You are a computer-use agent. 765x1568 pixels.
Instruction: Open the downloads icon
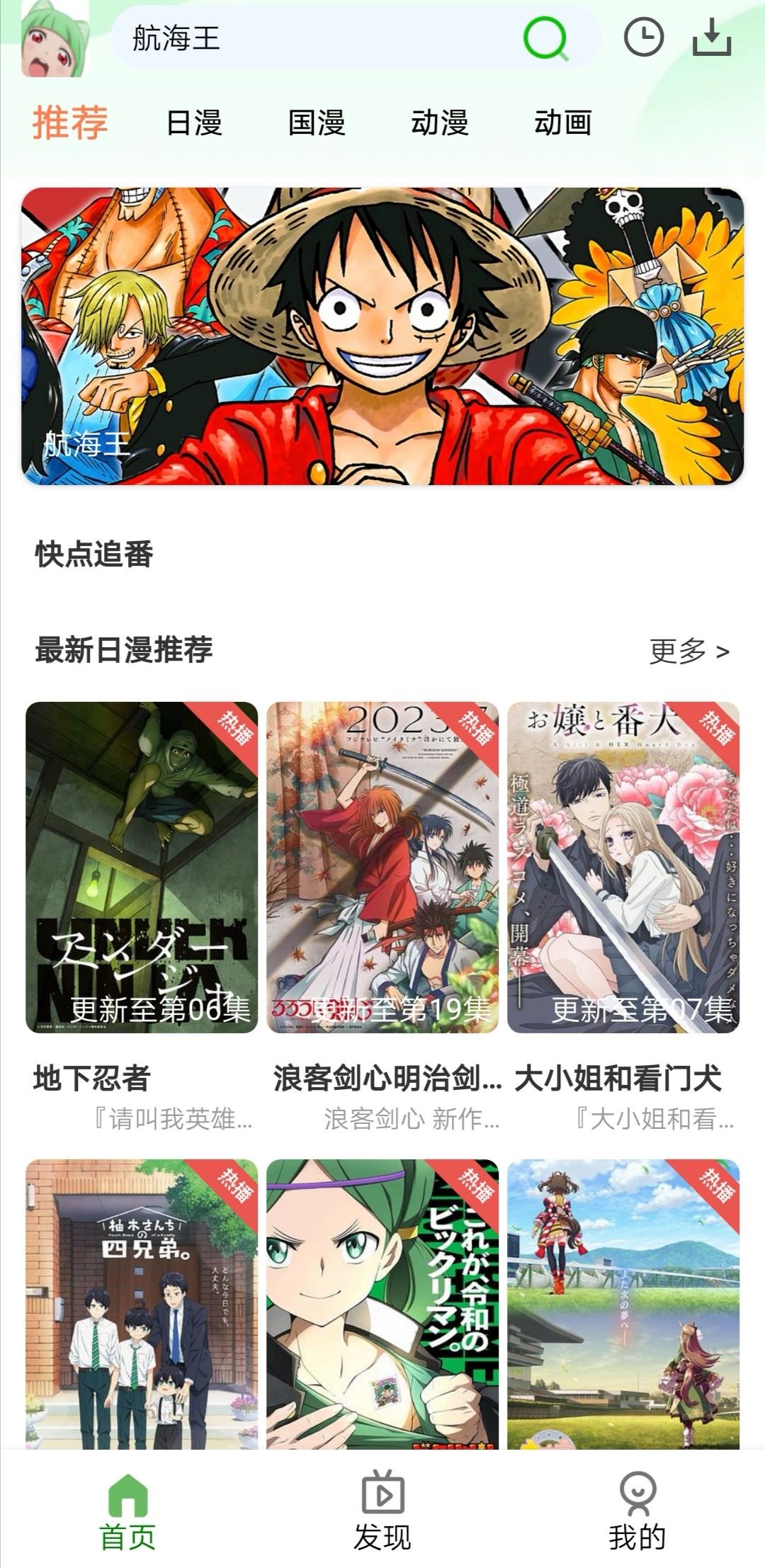[x=711, y=38]
